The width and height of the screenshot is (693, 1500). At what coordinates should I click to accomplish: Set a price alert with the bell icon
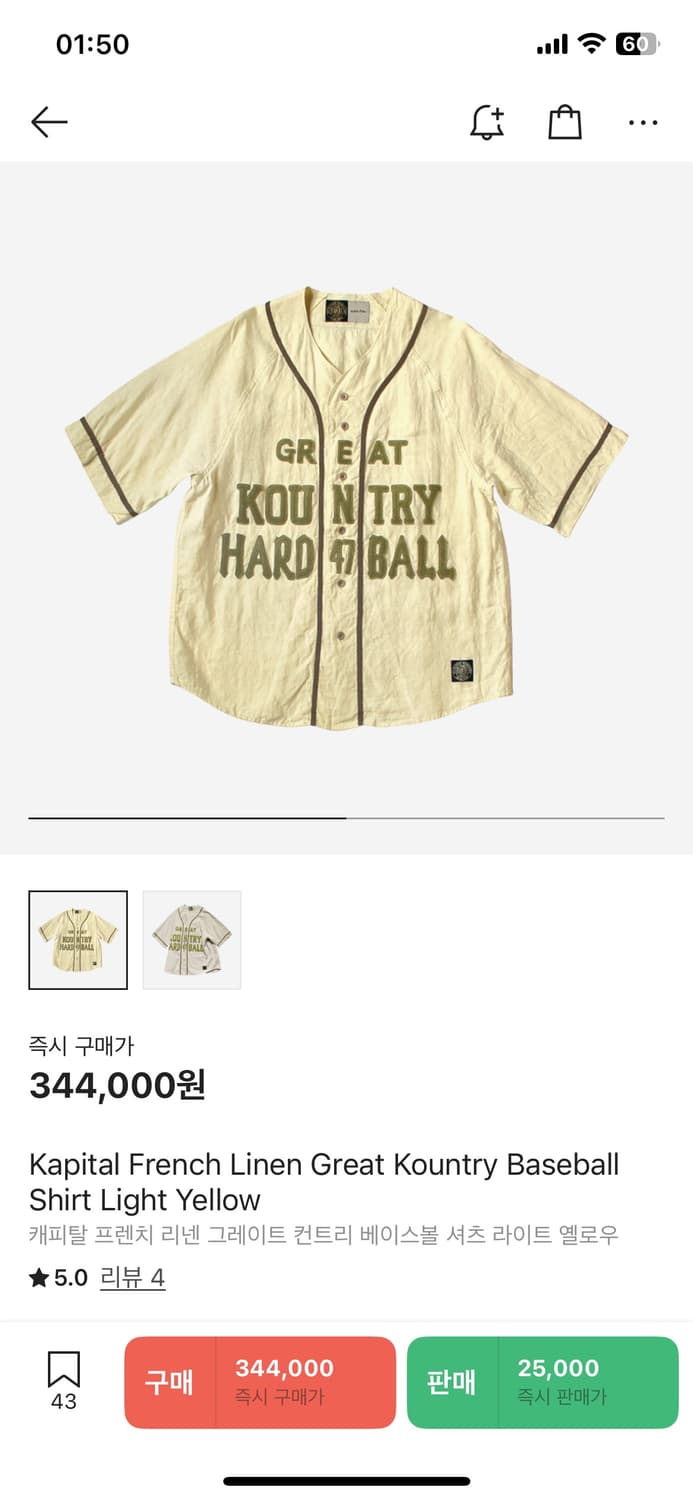click(x=487, y=122)
